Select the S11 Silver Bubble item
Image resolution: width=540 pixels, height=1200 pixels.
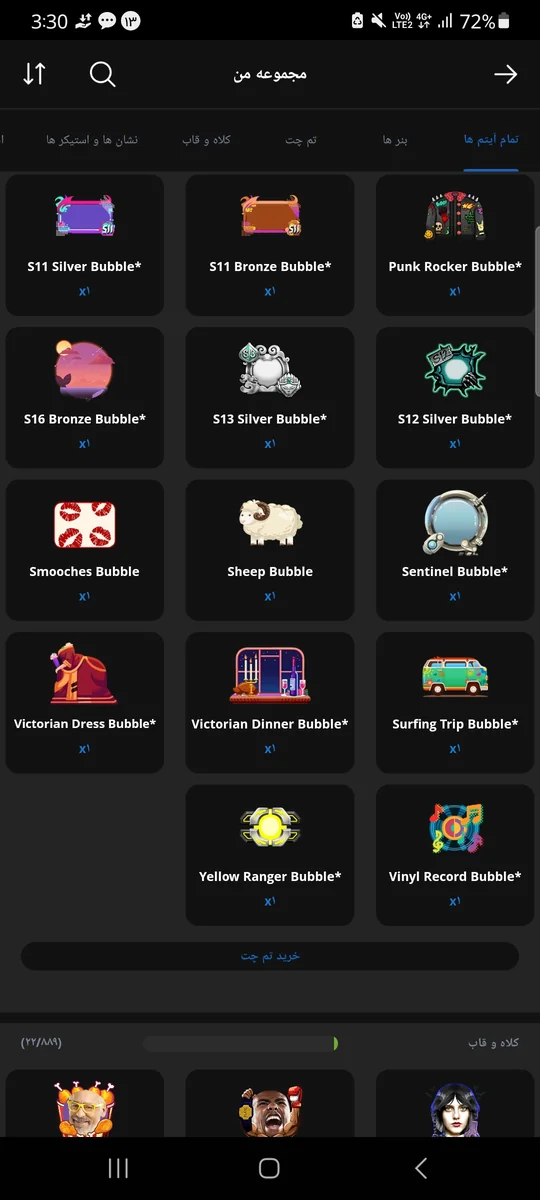point(85,245)
